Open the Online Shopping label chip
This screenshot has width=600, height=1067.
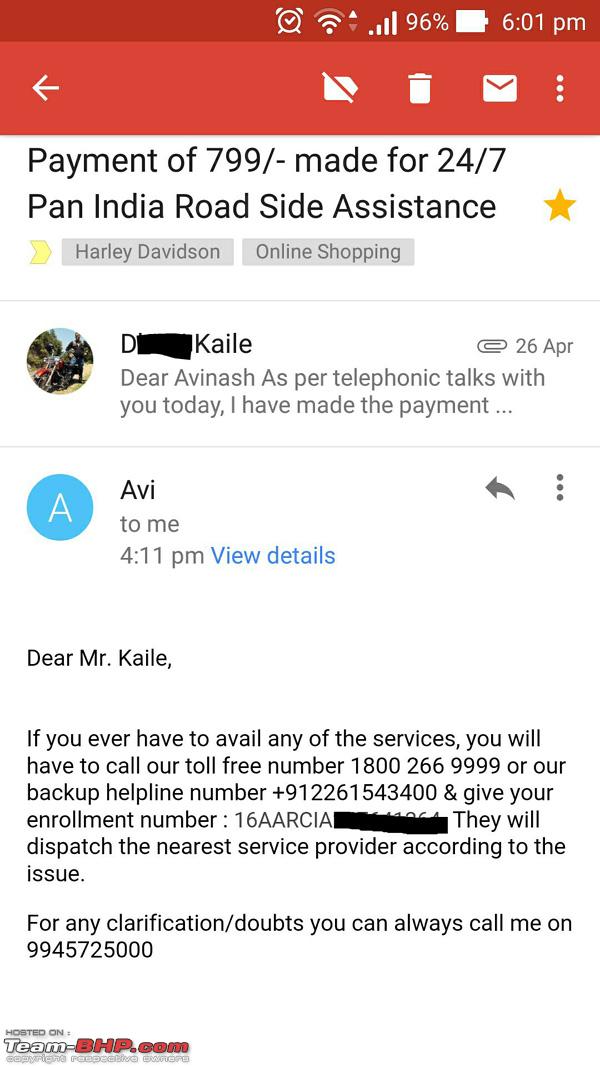(328, 252)
